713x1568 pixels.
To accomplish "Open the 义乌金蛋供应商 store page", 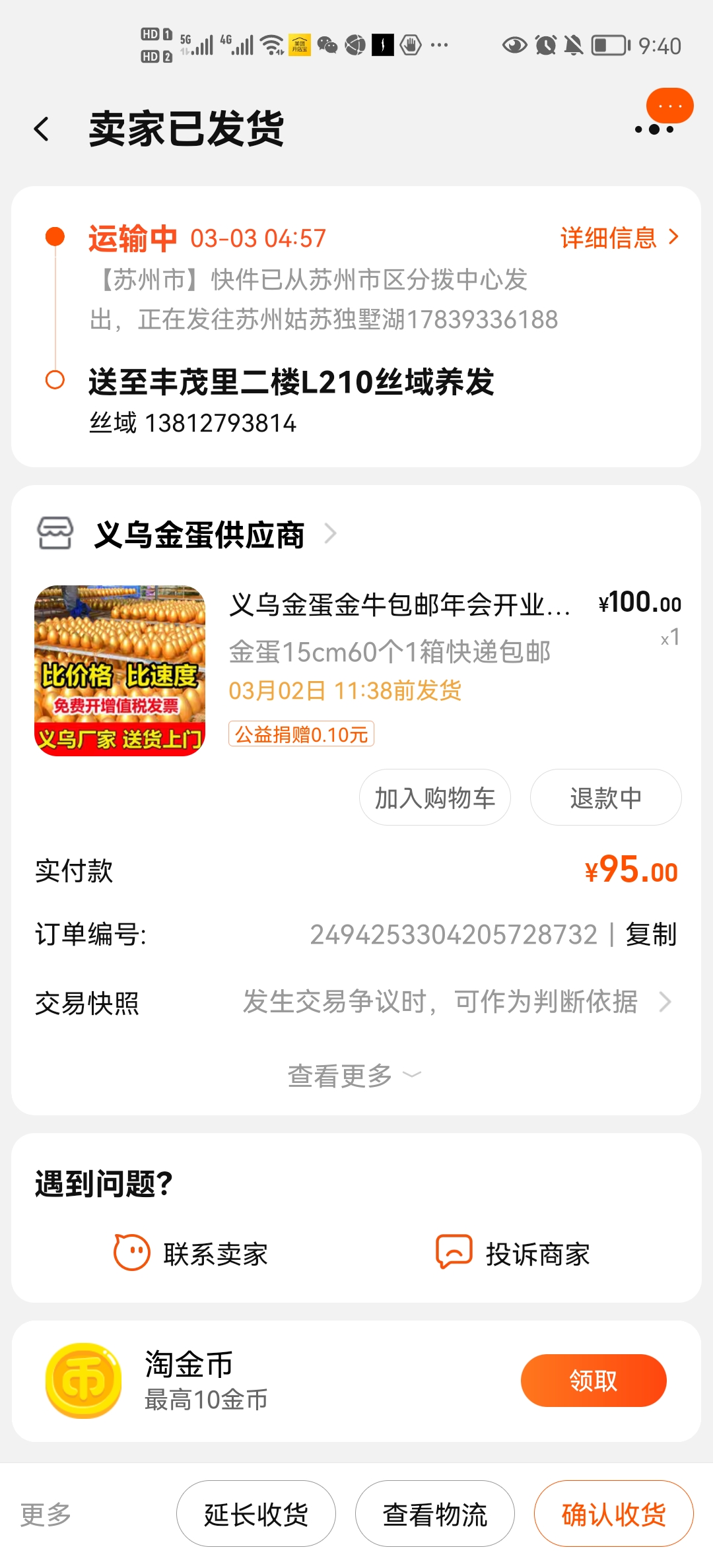I will point(199,535).
